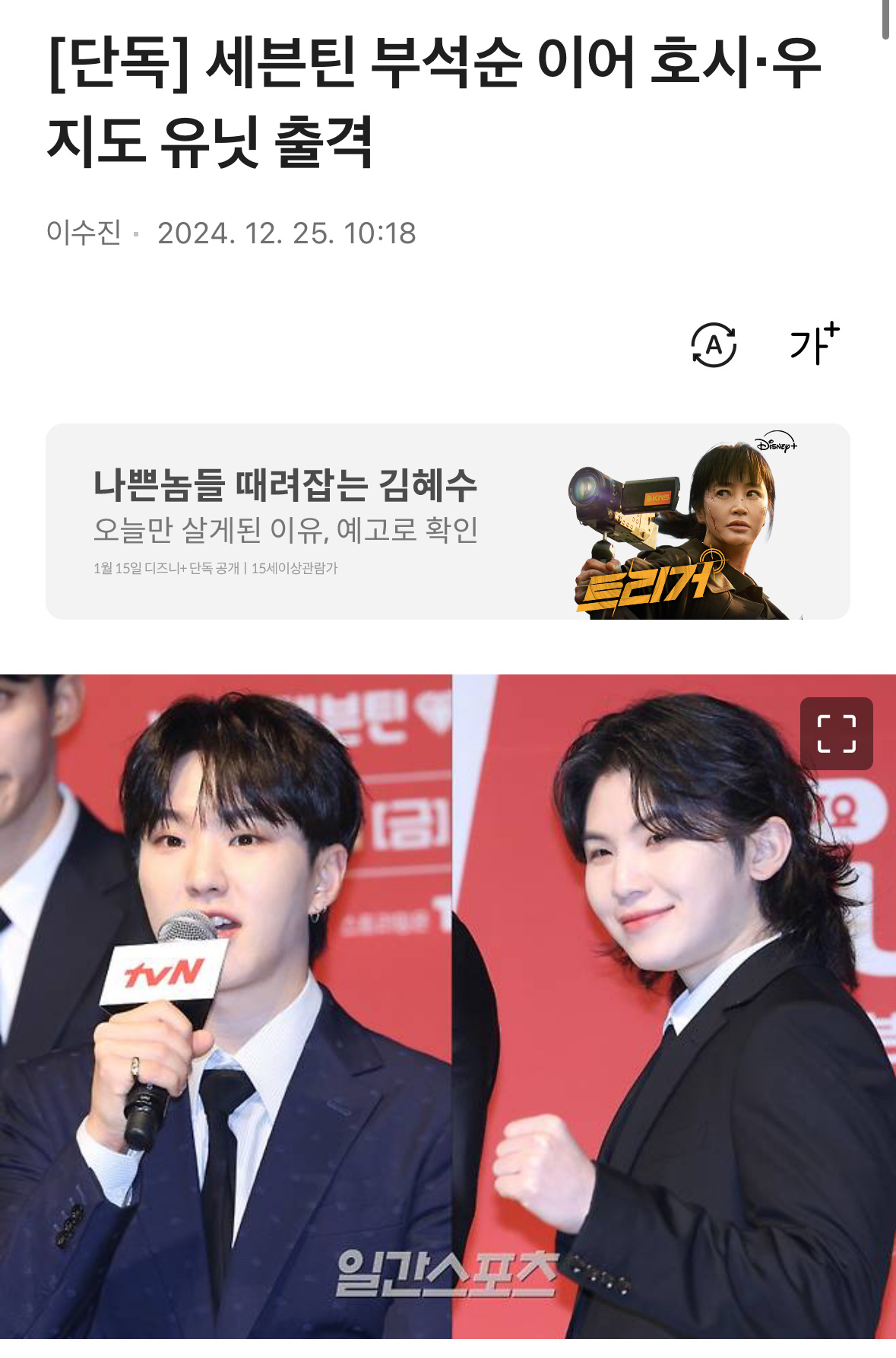This screenshot has height=1358, width=896.
Task: Expand the article photo to fullscreen
Action: tap(836, 734)
